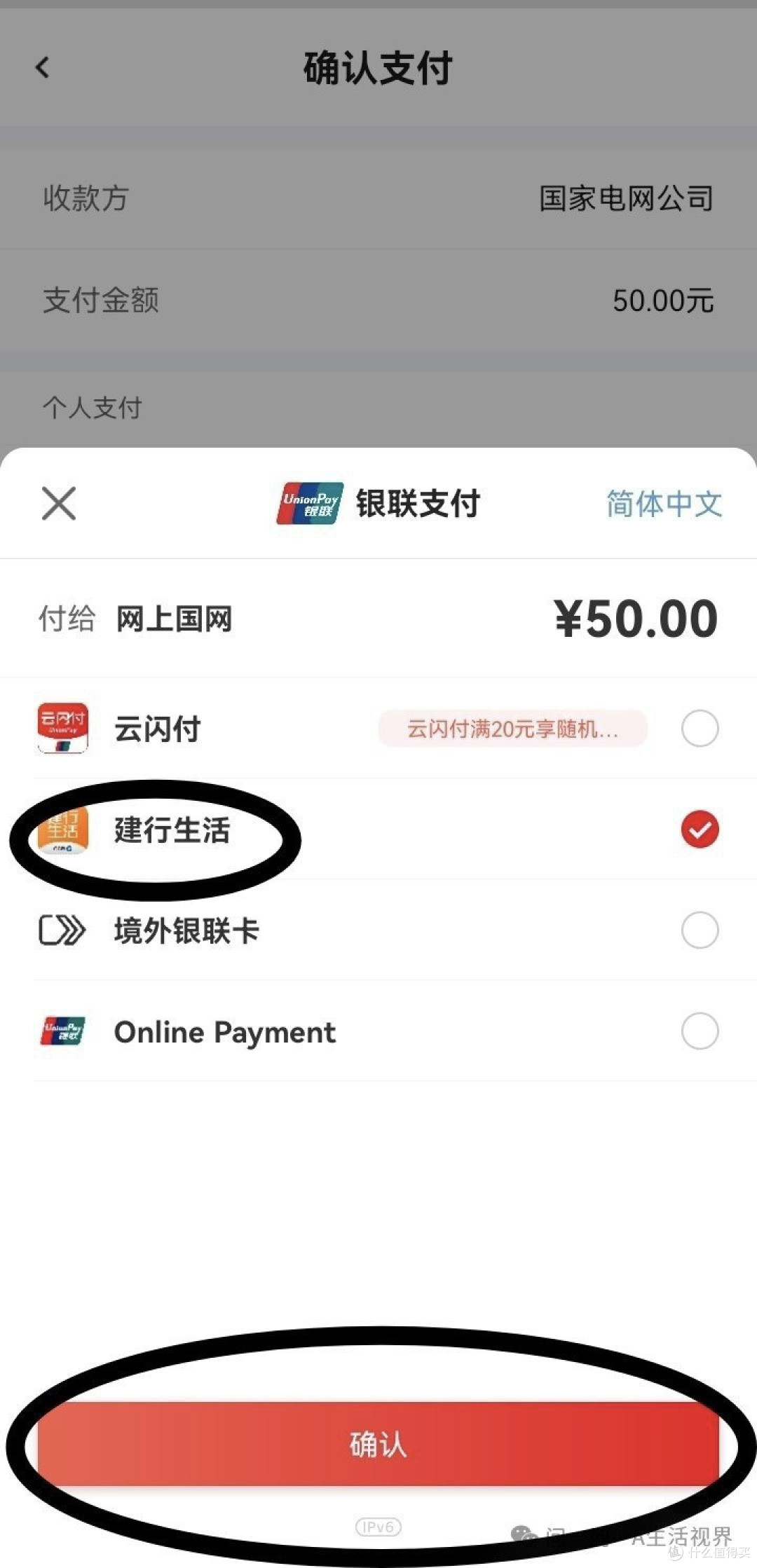Close the UnionPay payment sheet
The height and width of the screenshot is (1568, 757).
(x=58, y=502)
